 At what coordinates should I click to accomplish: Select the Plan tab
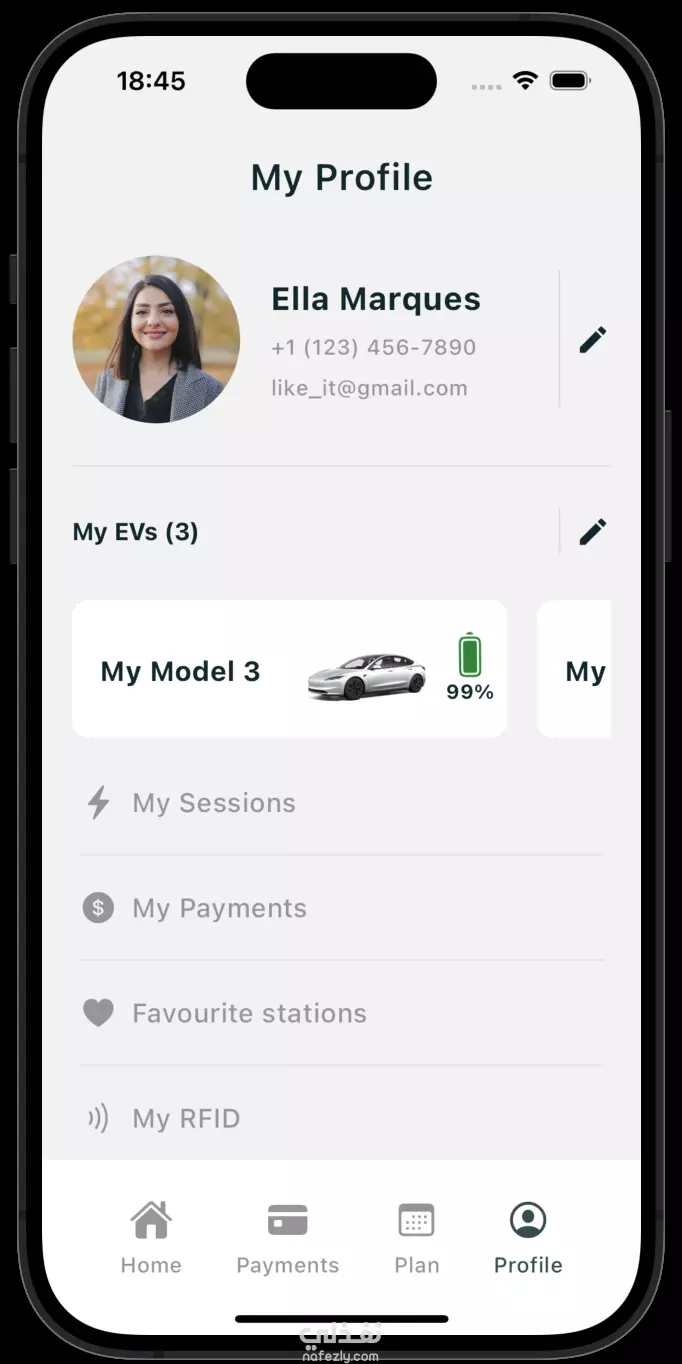pyautogui.click(x=416, y=1238)
